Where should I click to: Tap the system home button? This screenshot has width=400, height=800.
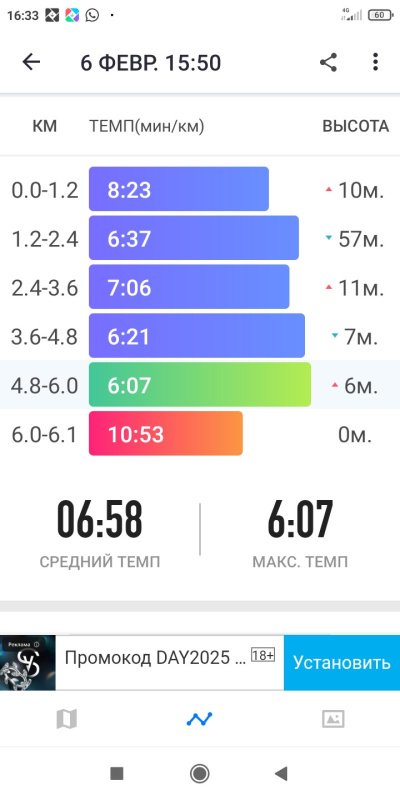click(x=199, y=773)
